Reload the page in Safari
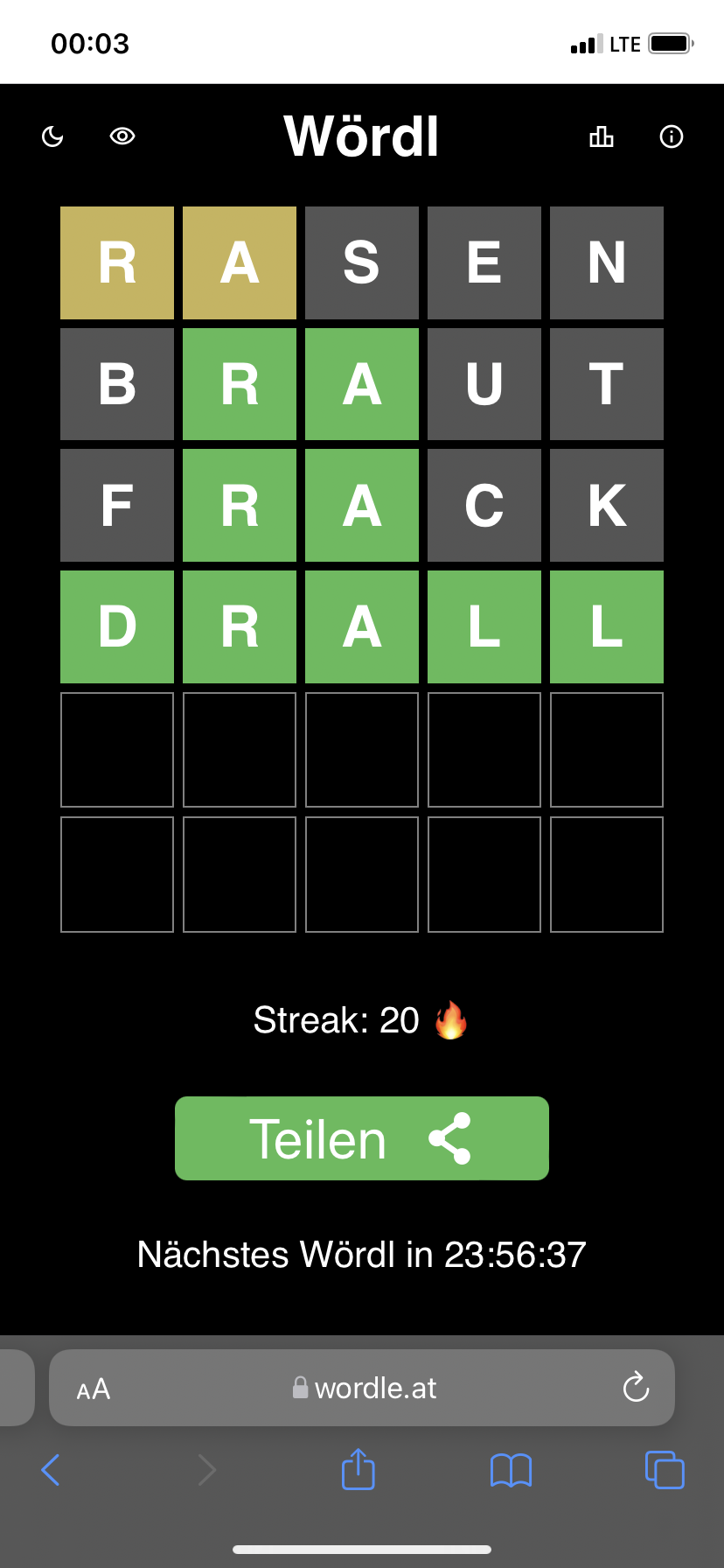724x1568 pixels. tap(636, 1387)
